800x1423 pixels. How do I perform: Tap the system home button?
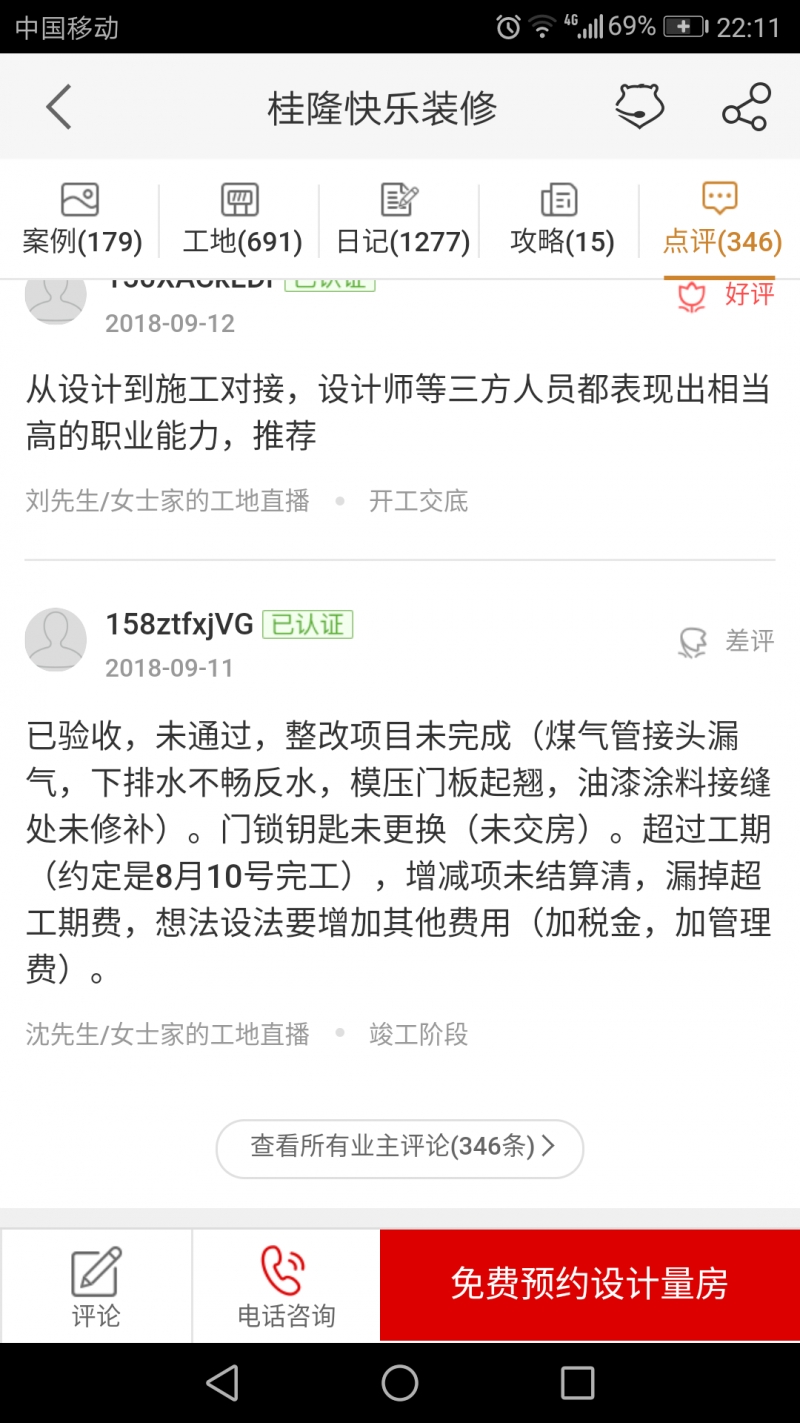[x=400, y=1383]
